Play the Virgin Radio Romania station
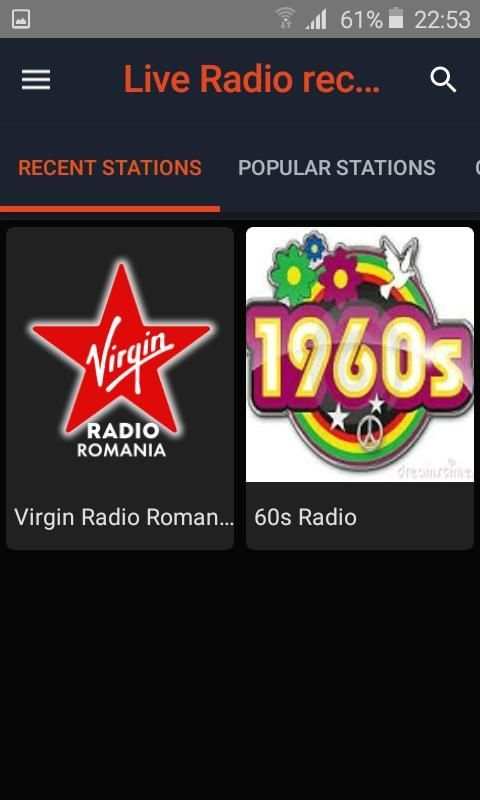Image resolution: width=480 pixels, height=800 pixels. tap(120, 388)
